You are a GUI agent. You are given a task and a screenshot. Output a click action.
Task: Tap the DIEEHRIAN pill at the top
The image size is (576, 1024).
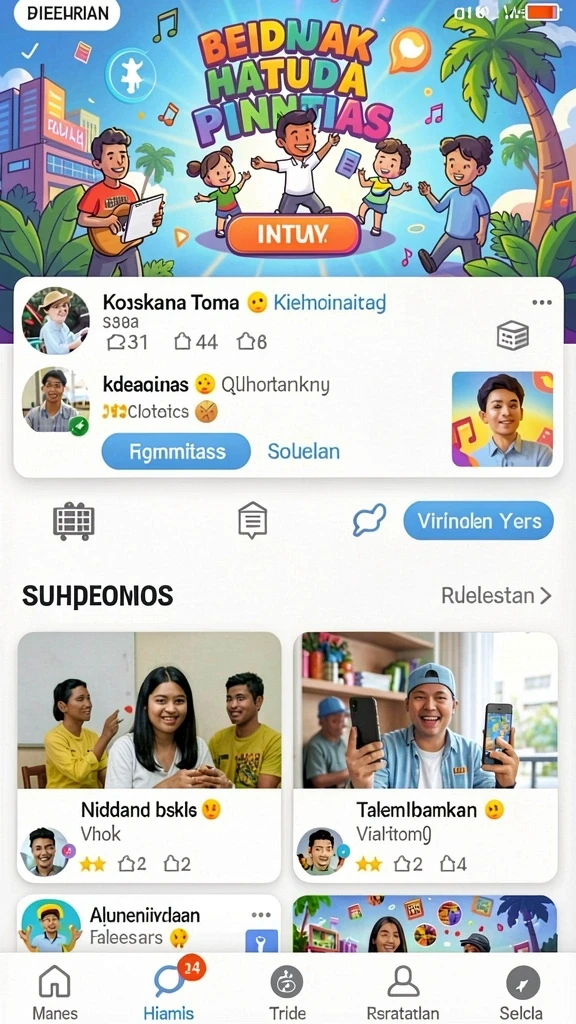[x=67, y=14]
